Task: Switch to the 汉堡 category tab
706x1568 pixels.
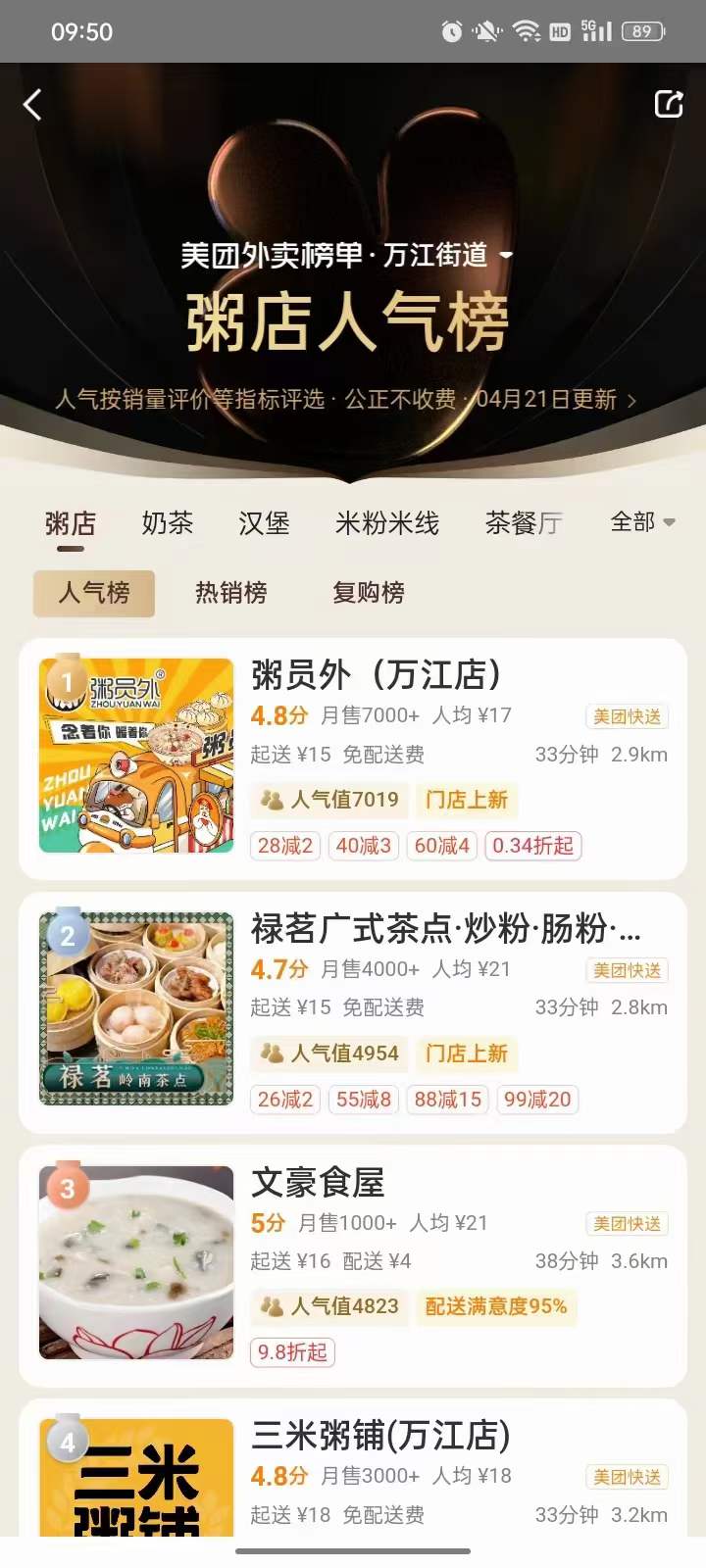Action: pos(264,523)
